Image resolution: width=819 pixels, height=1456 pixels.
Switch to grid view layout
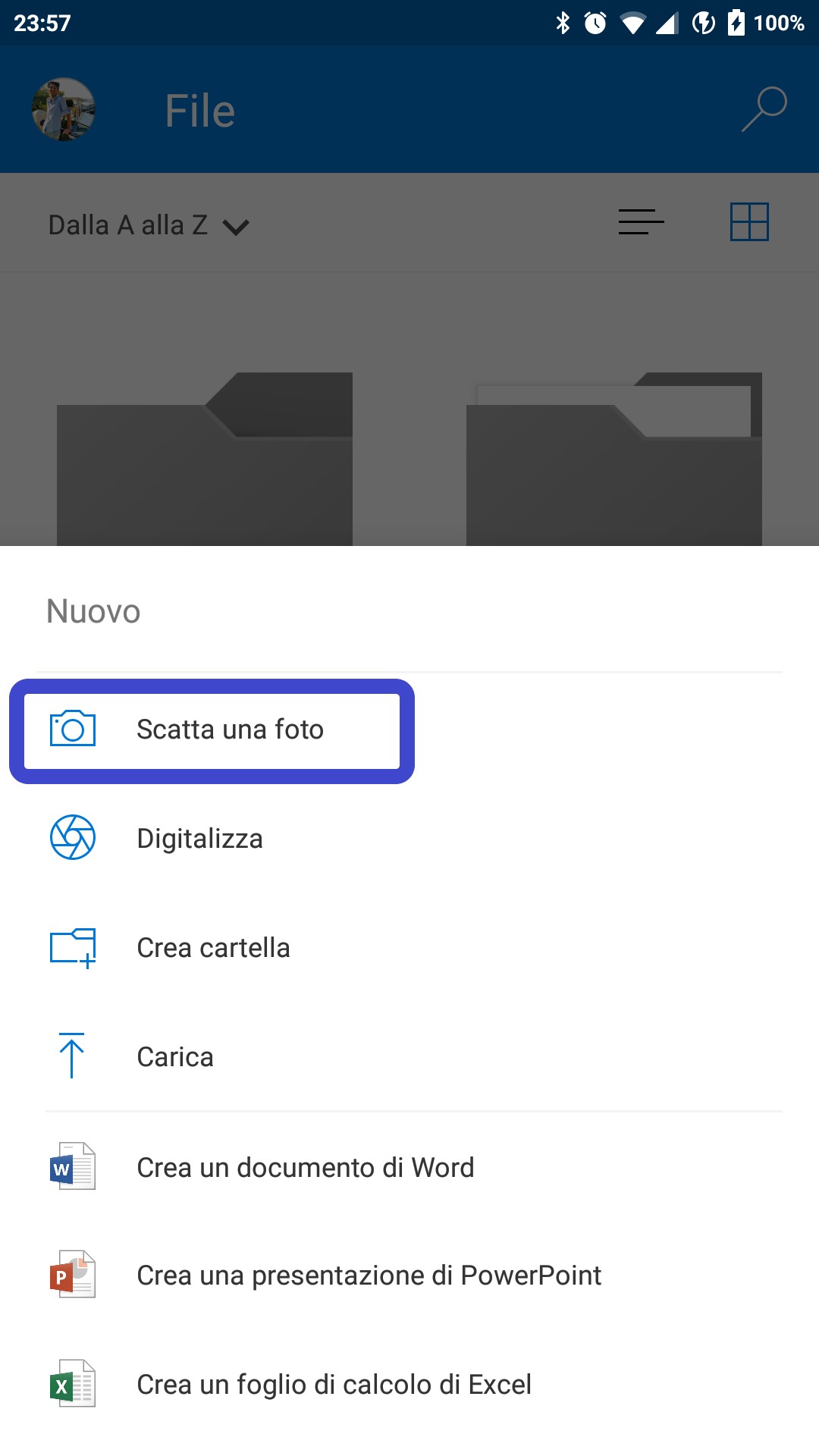[x=749, y=221]
